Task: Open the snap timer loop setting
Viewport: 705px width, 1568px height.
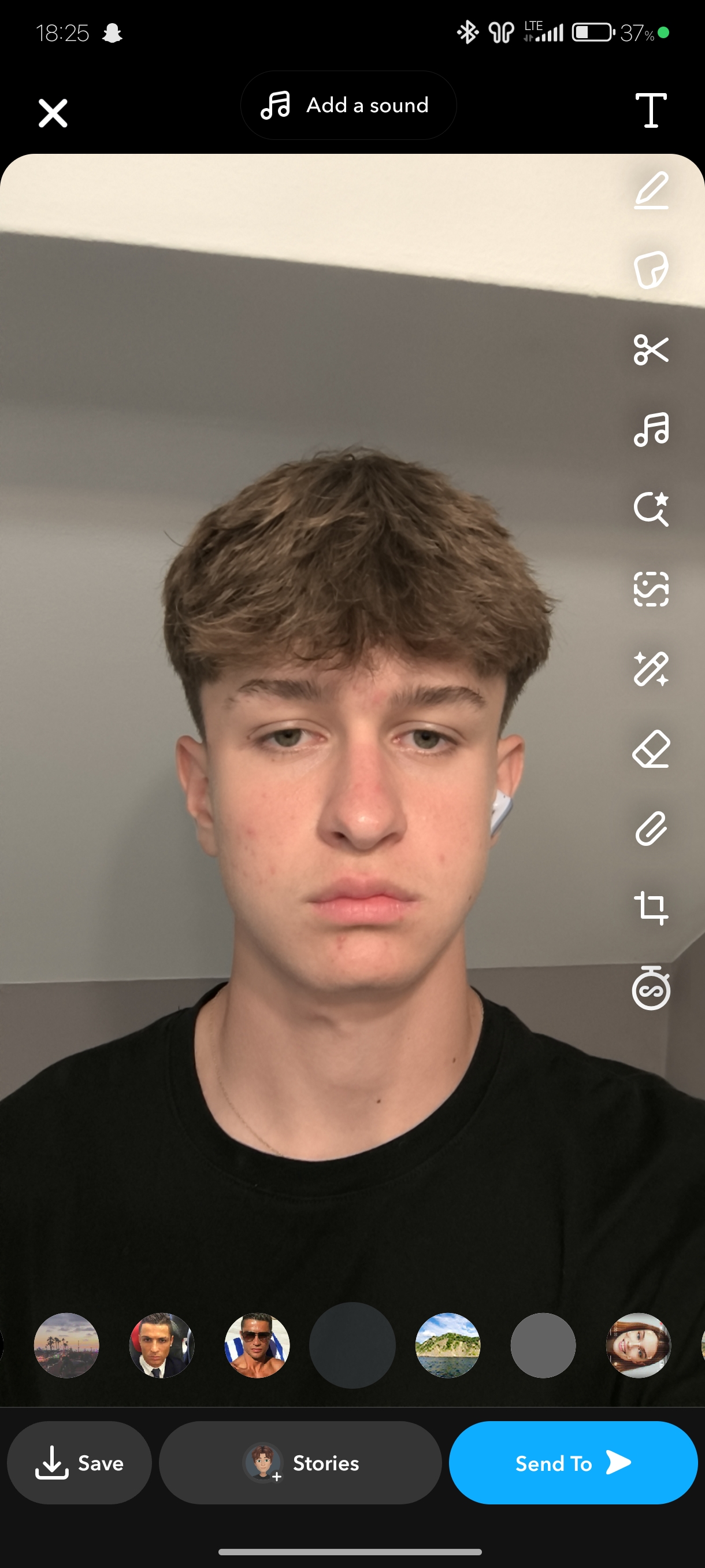Action: [x=651, y=989]
